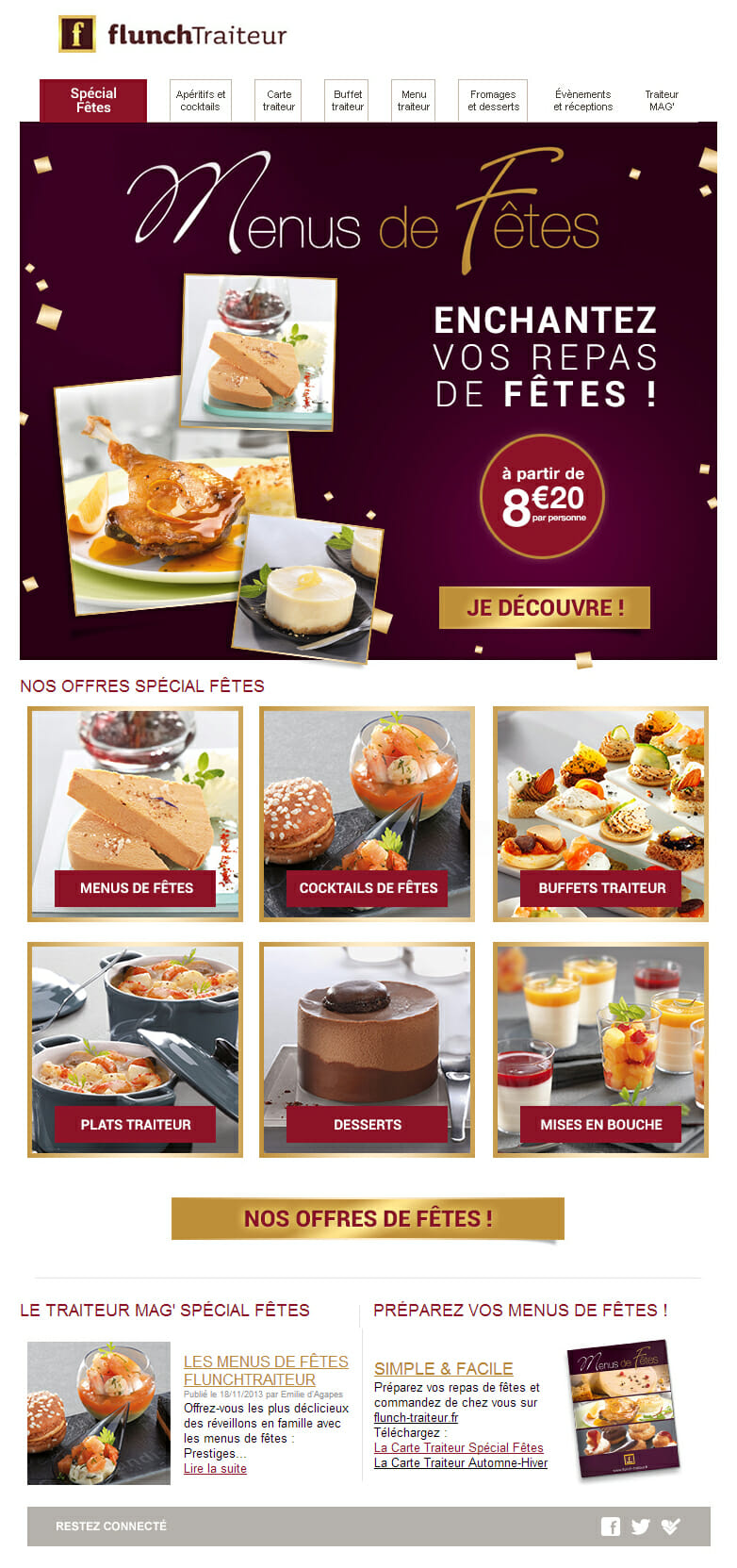Open Fromages et desserts

(x=493, y=100)
